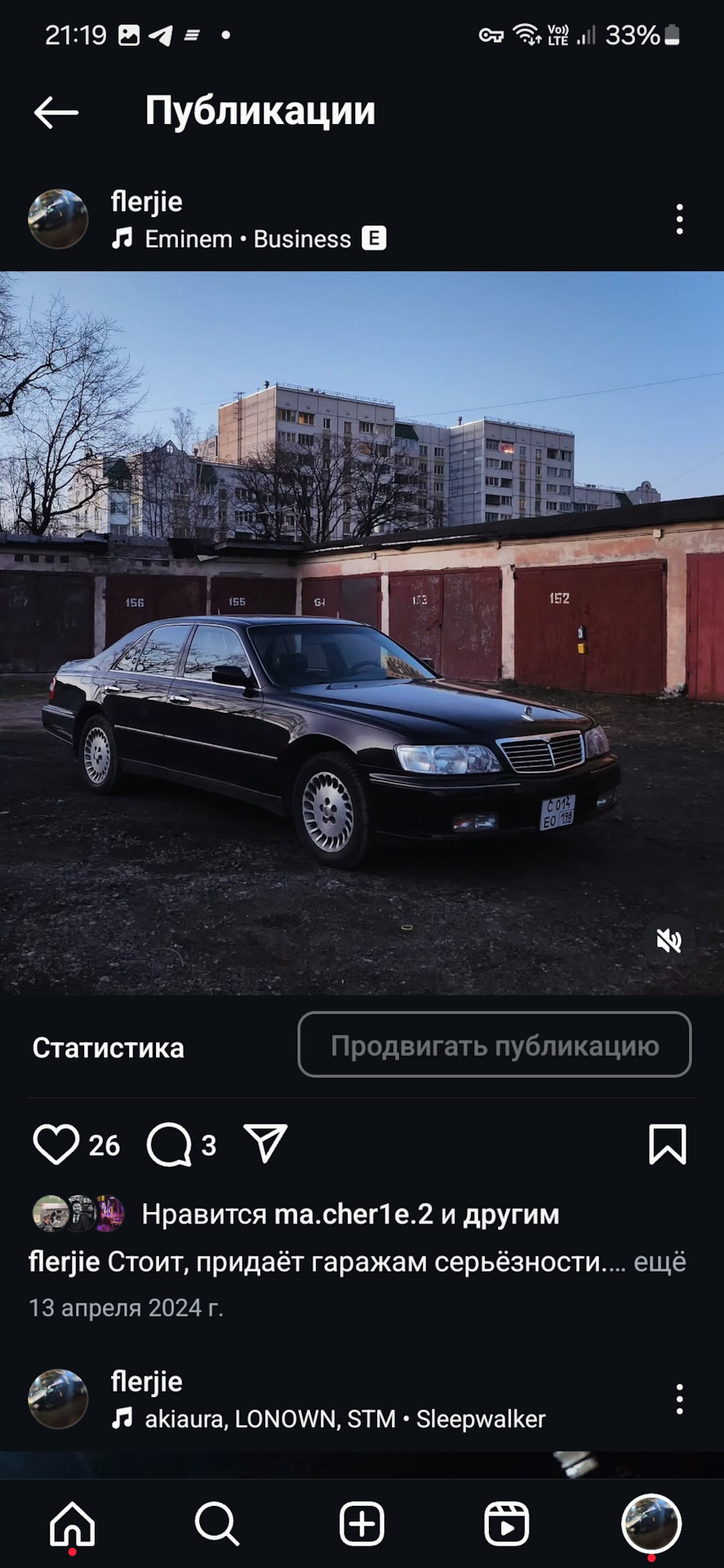Share the post via send icon
The width and height of the screenshot is (724, 1568).
pyautogui.click(x=265, y=1143)
